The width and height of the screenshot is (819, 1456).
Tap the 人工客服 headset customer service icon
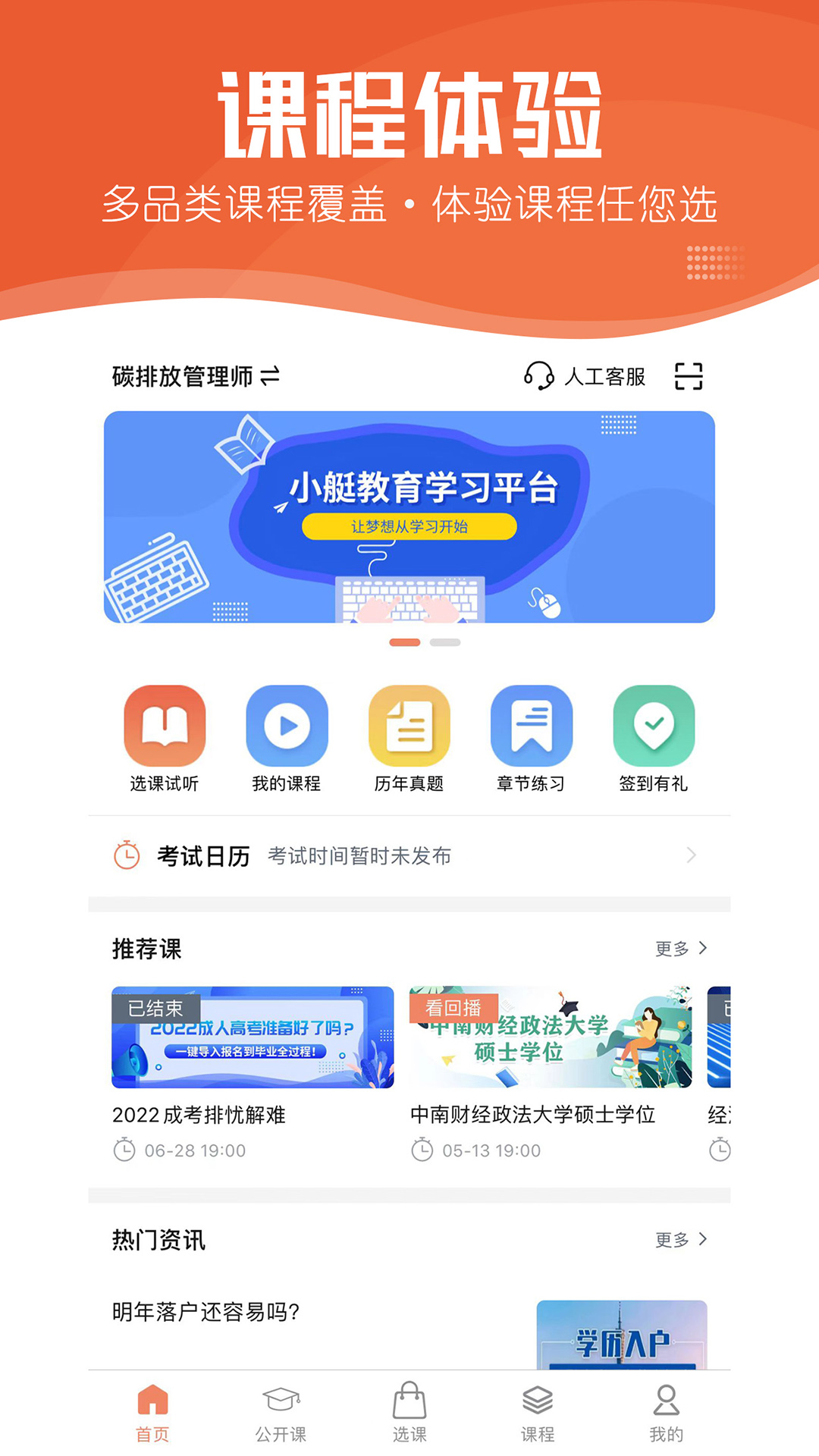[540, 375]
